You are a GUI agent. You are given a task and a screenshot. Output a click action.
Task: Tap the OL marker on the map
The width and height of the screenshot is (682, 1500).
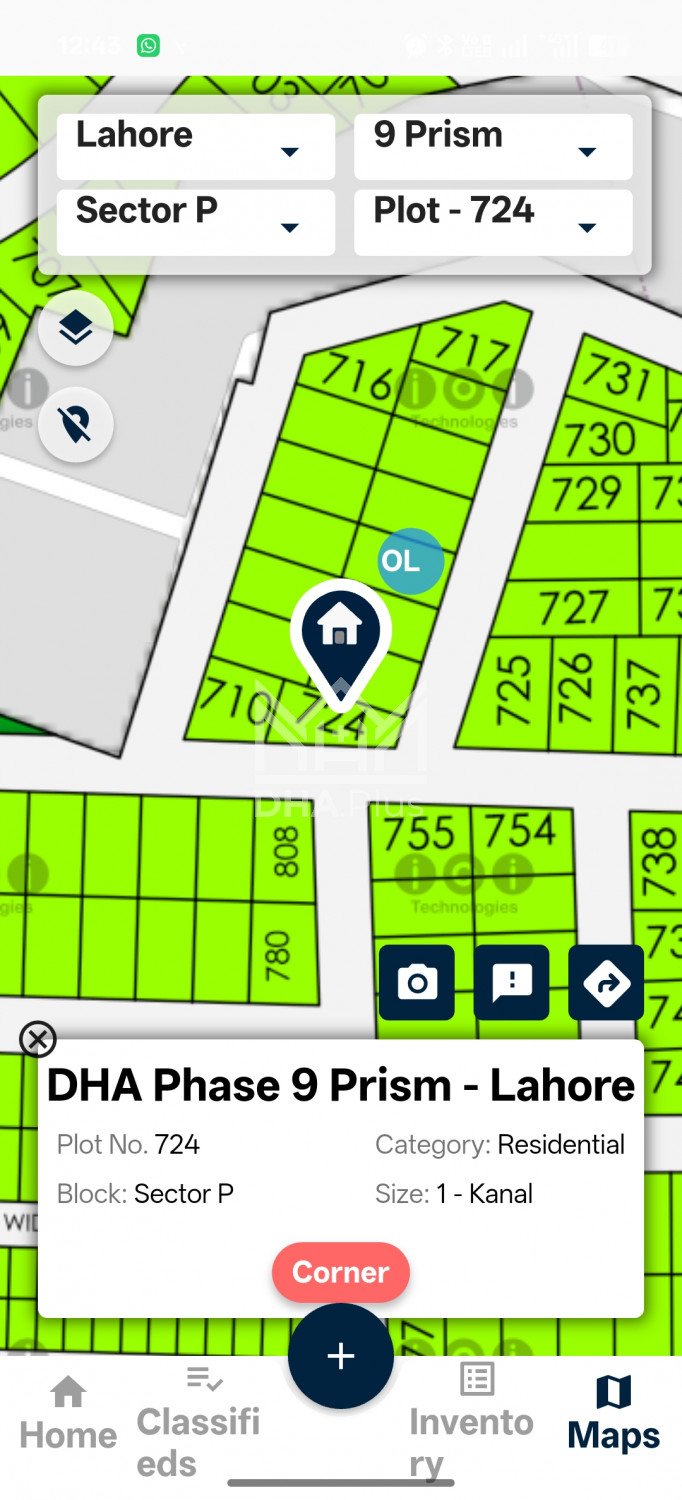410,561
